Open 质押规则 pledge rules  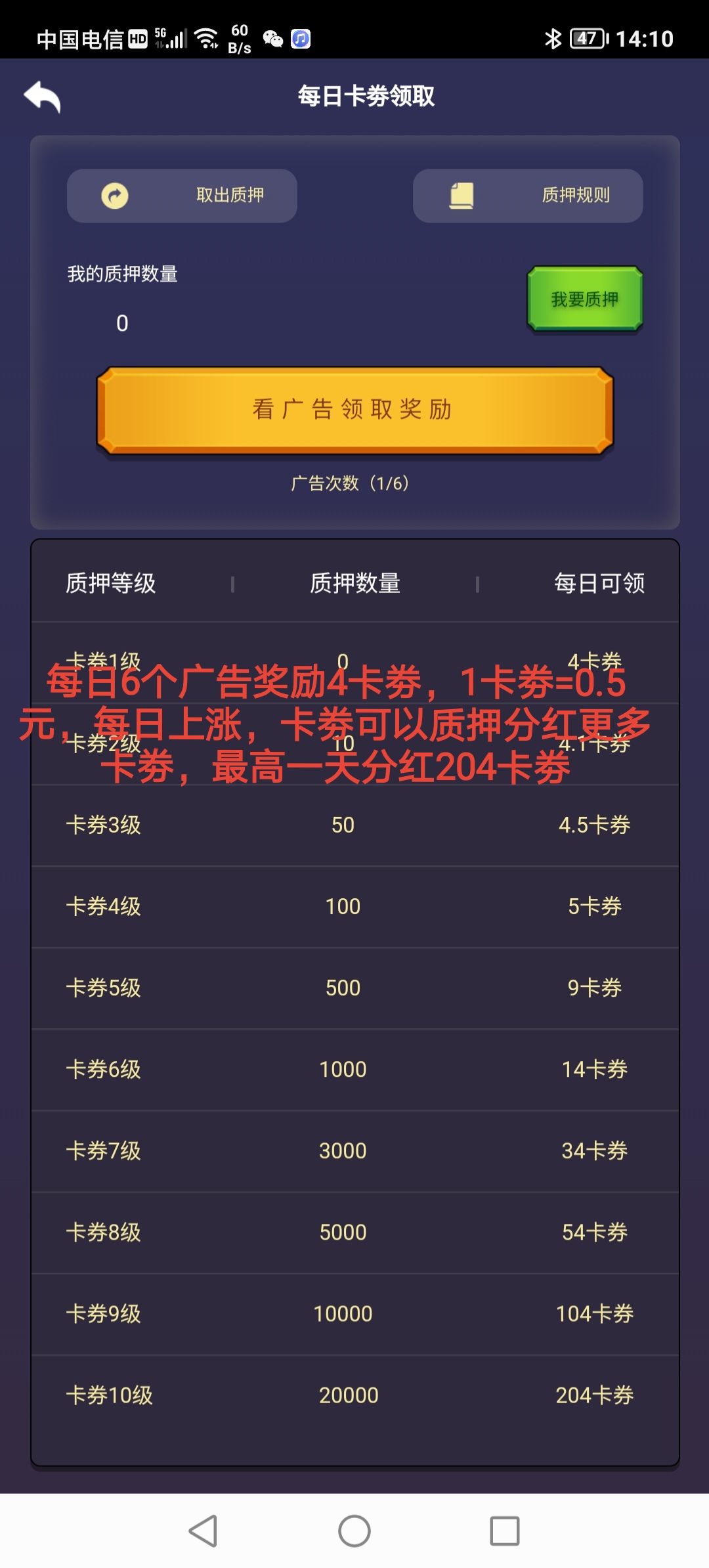(x=528, y=196)
